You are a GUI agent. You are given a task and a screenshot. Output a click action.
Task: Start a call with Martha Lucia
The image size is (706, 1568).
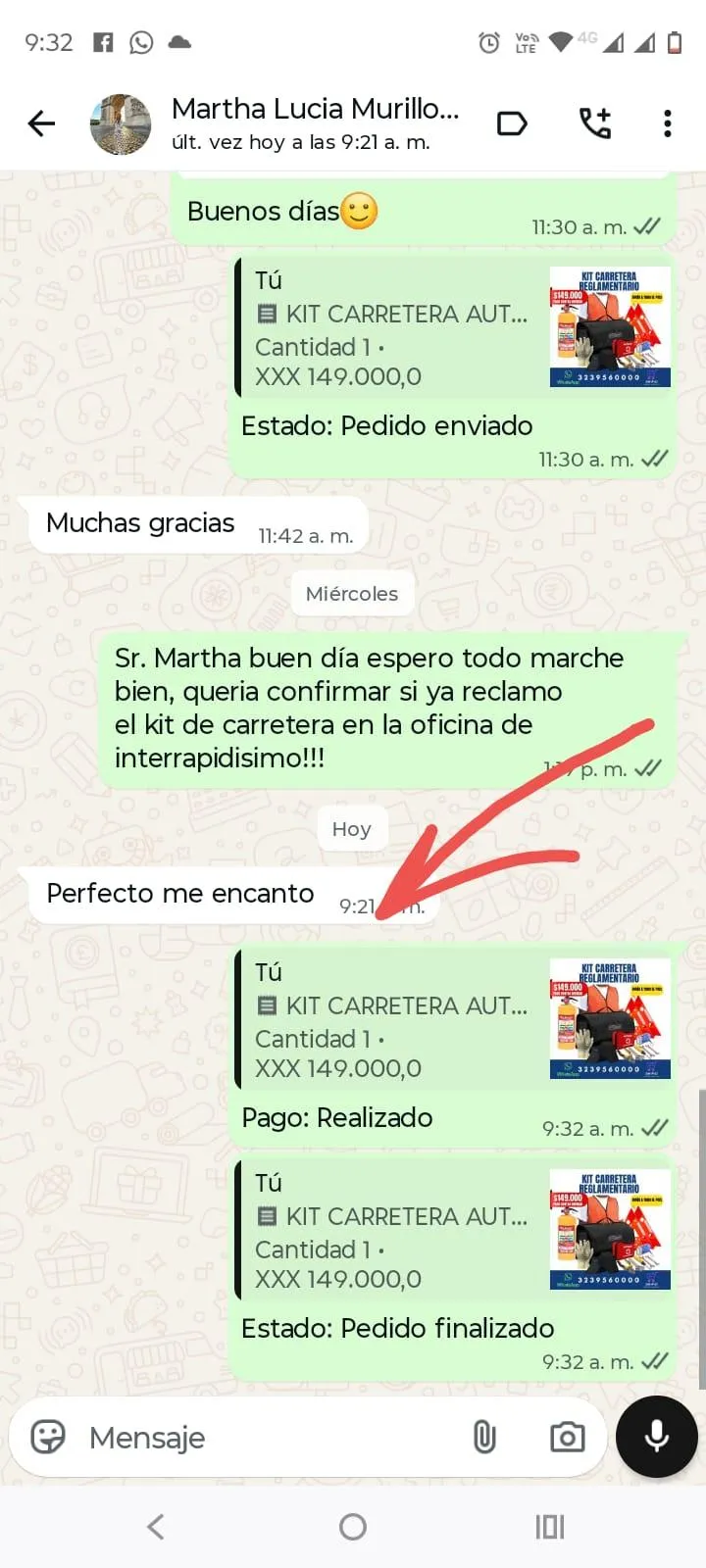(595, 123)
